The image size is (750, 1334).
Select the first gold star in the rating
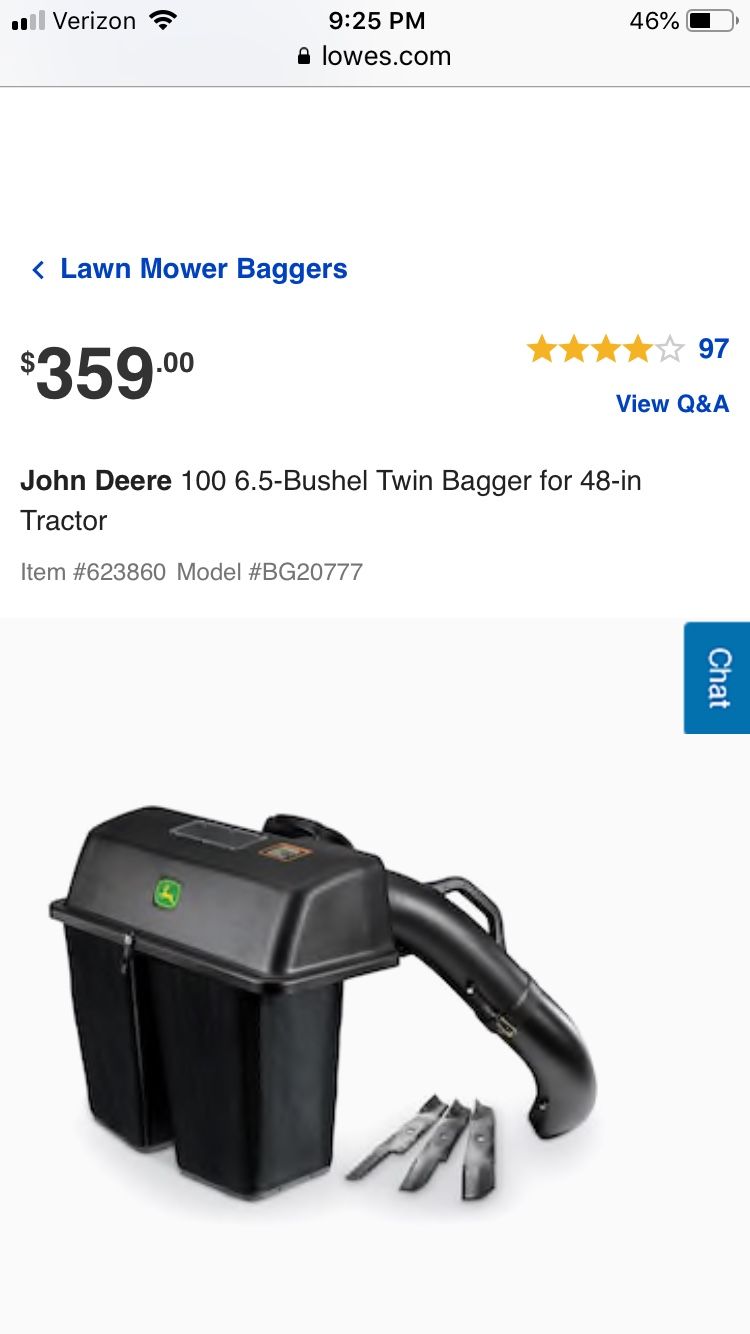point(540,349)
